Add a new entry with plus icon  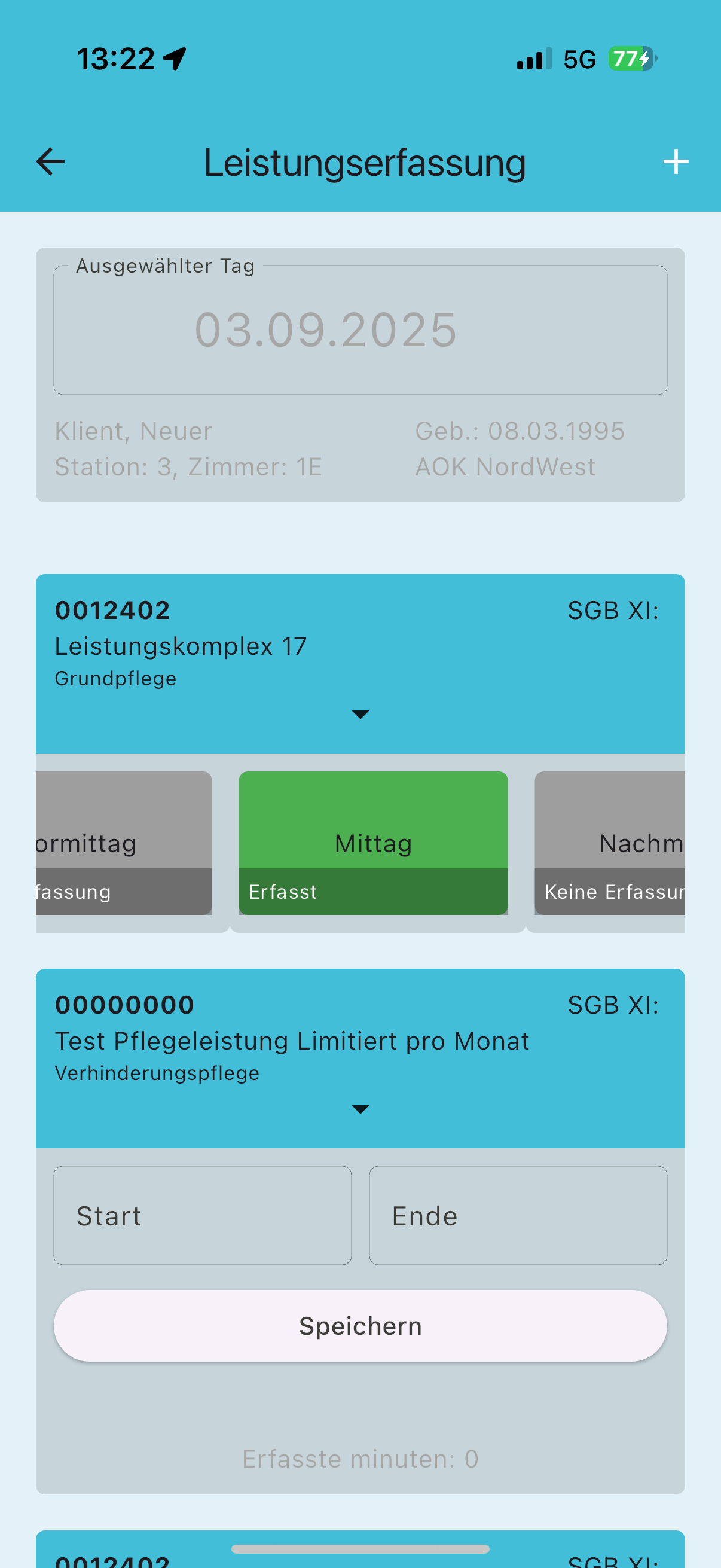[676, 162]
